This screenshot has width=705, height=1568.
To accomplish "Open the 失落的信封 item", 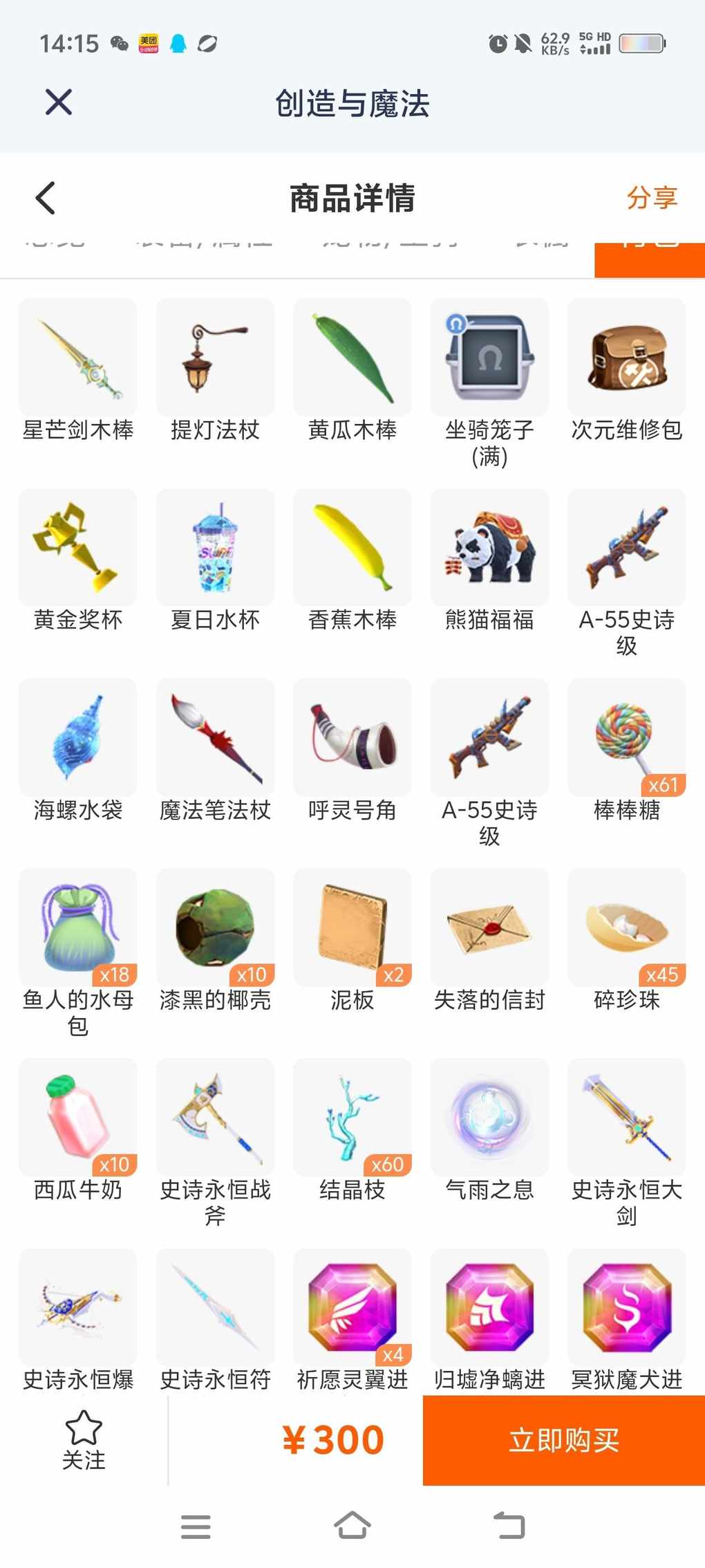I will [x=489, y=928].
